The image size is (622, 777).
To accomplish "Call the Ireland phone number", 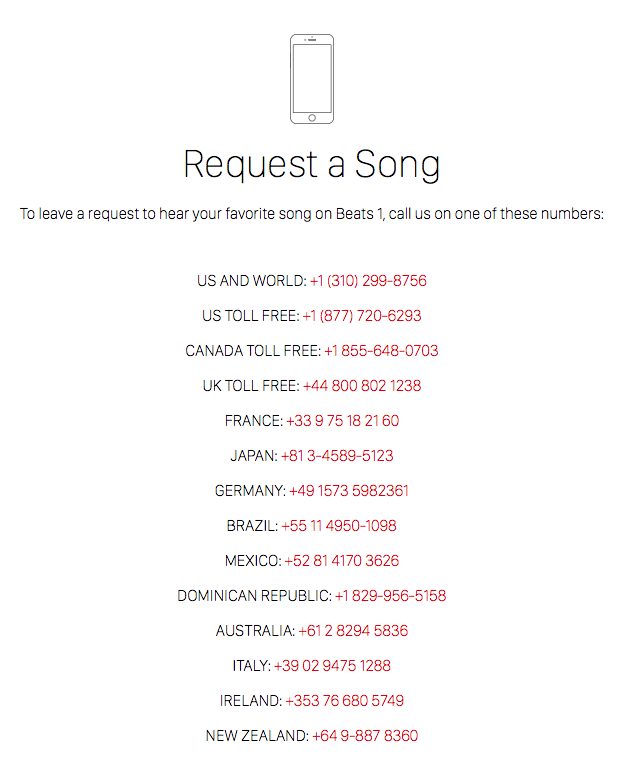I will 344,701.
